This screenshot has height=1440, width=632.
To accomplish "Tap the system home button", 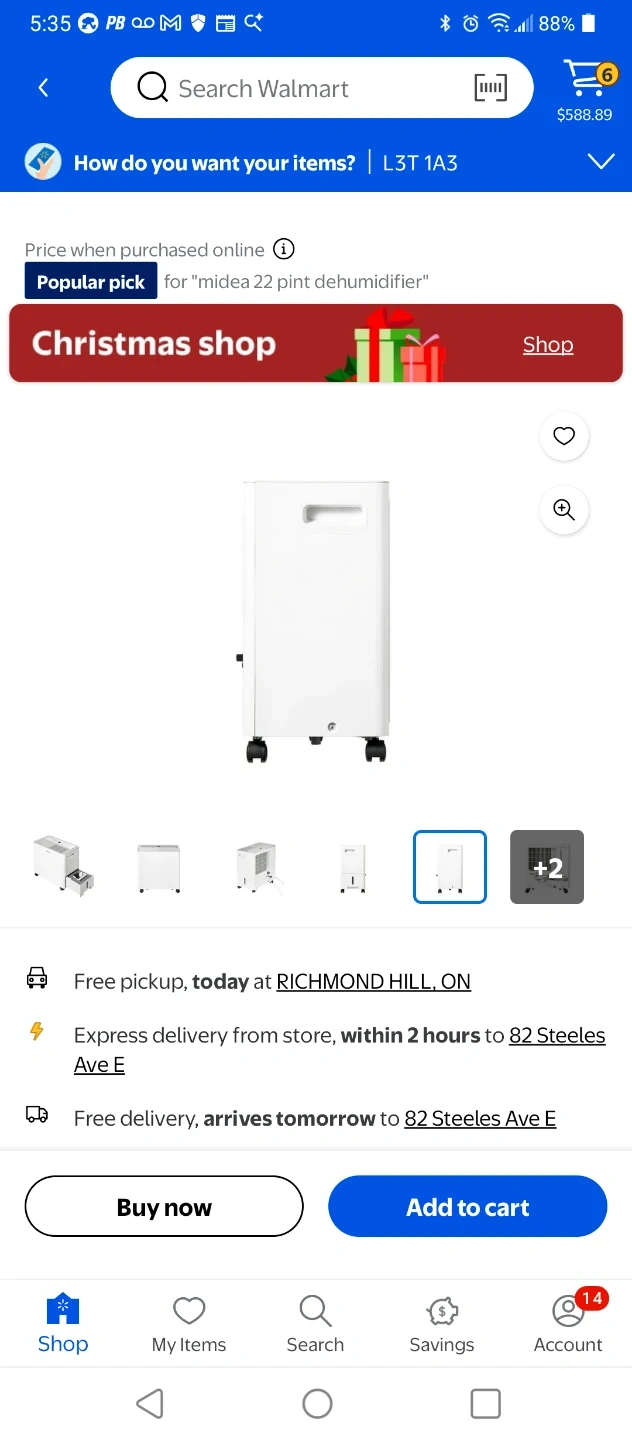I will tap(317, 1404).
